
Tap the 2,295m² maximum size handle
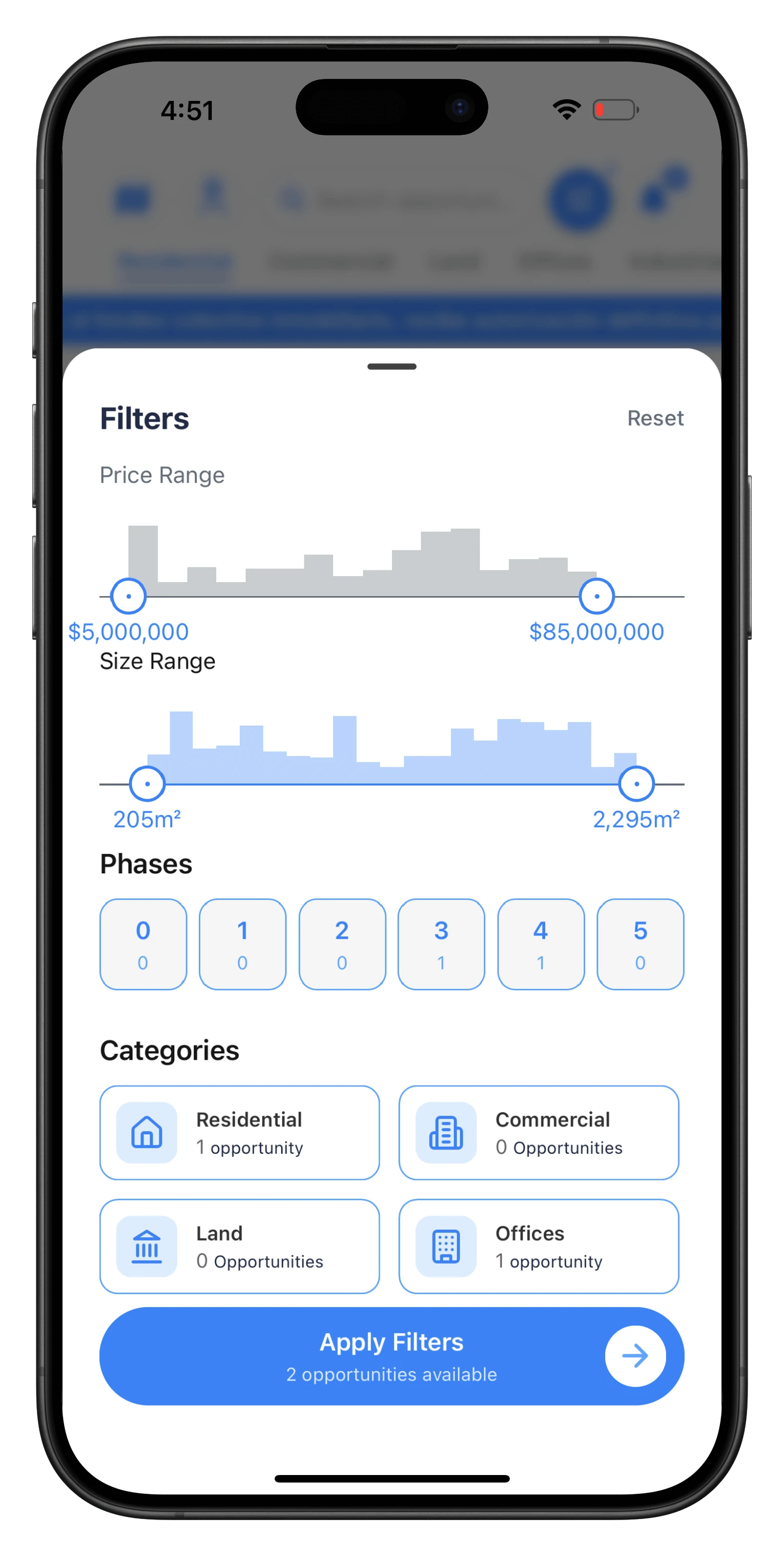point(636,784)
